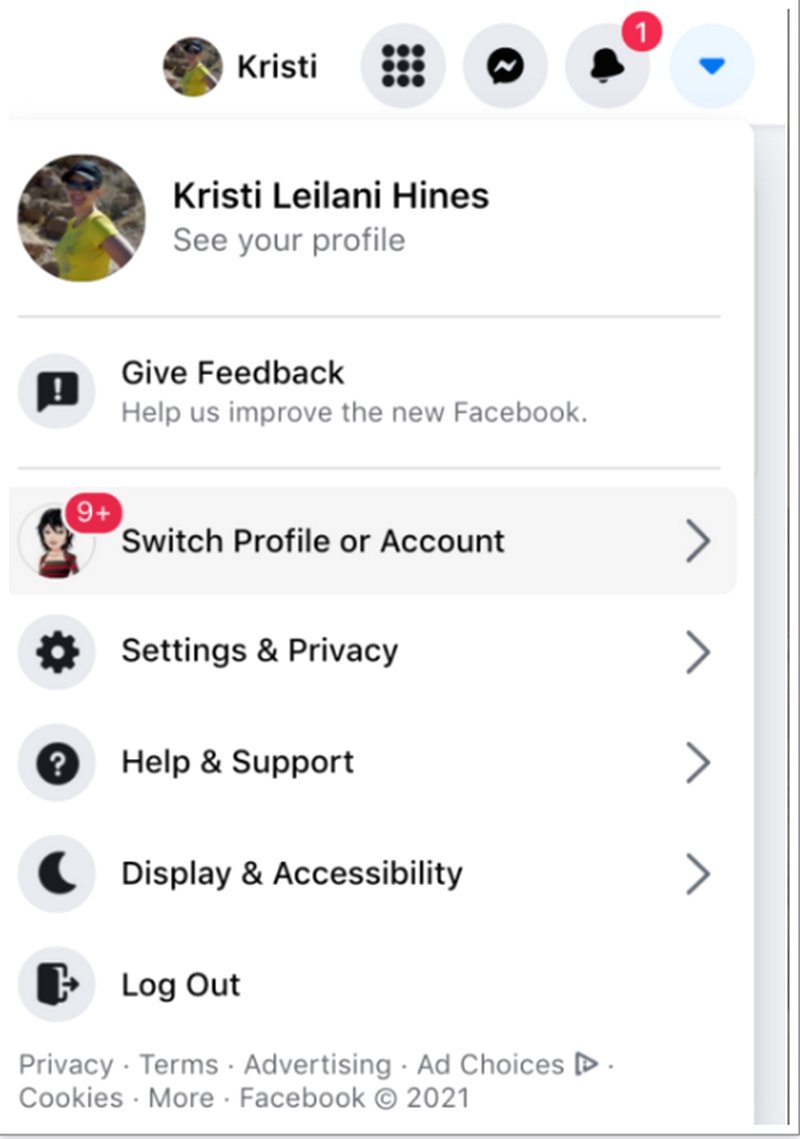Open Help & Support

[372, 763]
